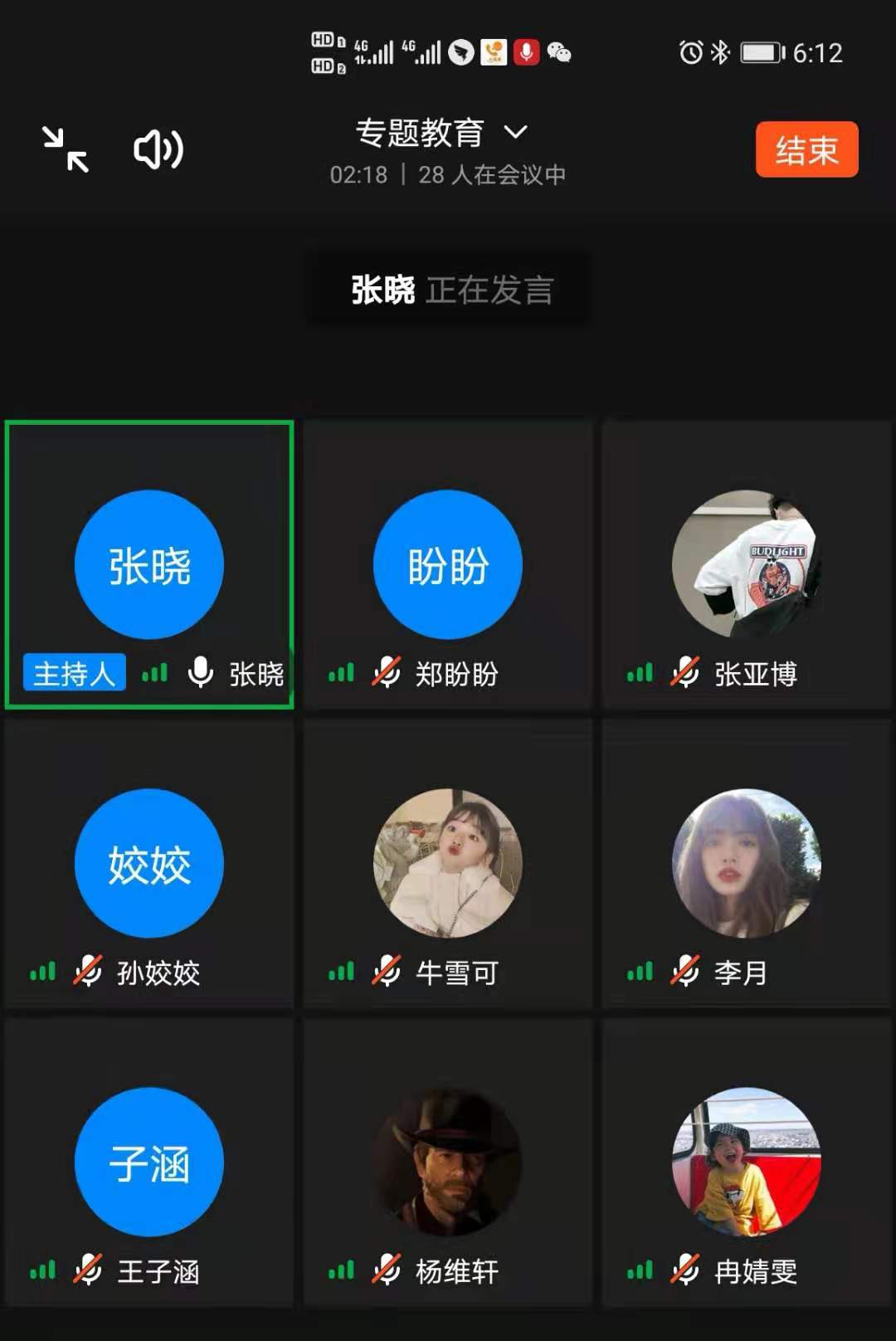Expand the 专题教育 meeting info dropdown
This screenshot has width=896, height=1341.
(x=516, y=132)
